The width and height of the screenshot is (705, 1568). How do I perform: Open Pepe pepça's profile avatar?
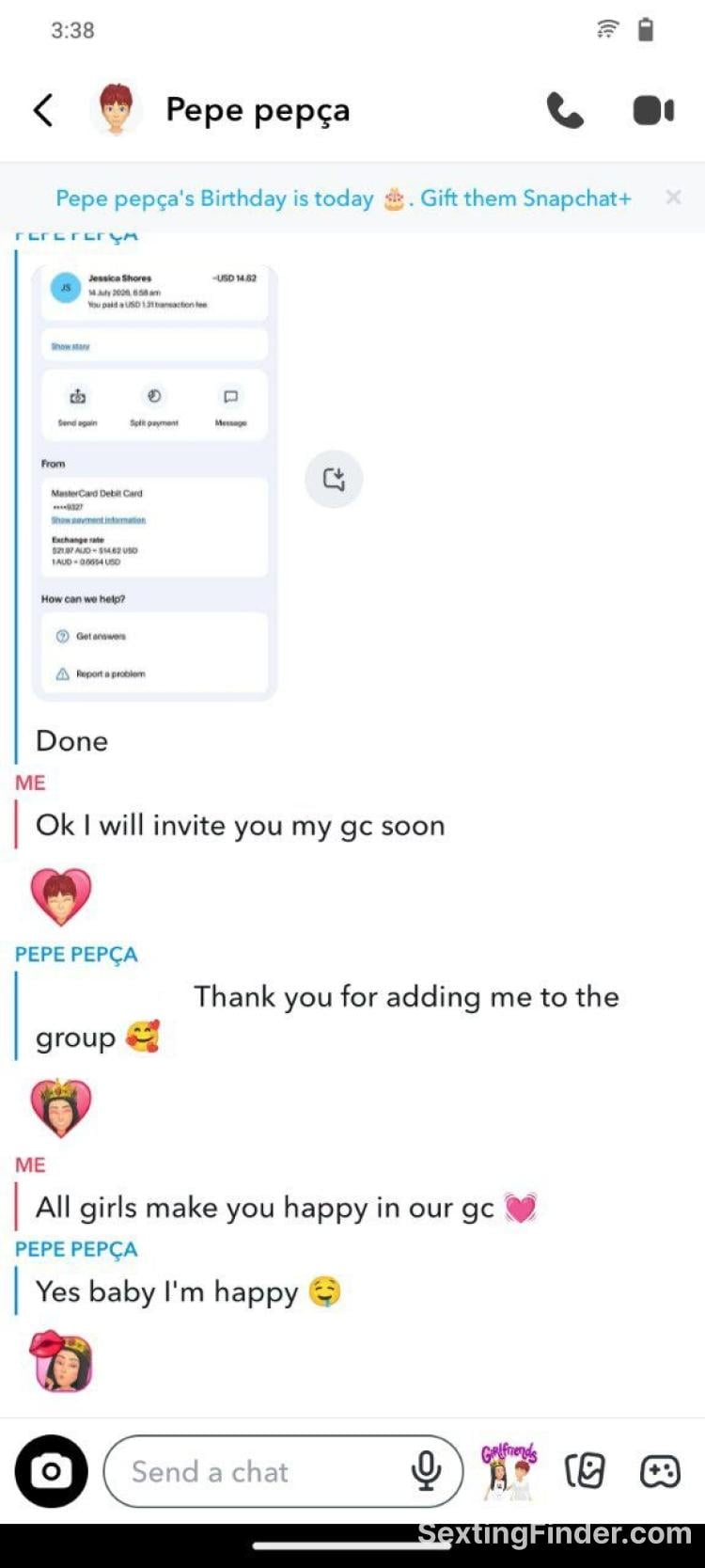pos(116,109)
